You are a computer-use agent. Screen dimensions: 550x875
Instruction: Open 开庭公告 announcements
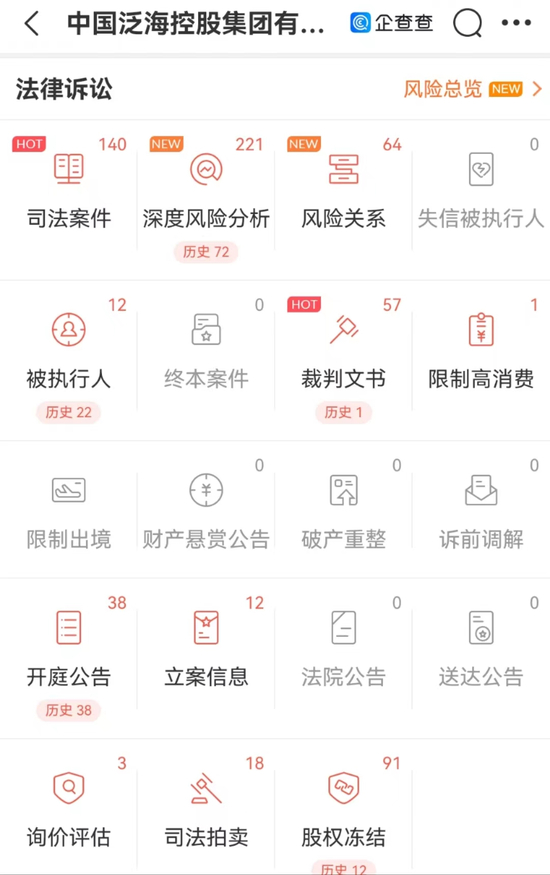pyautogui.click(x=69, y=647)
